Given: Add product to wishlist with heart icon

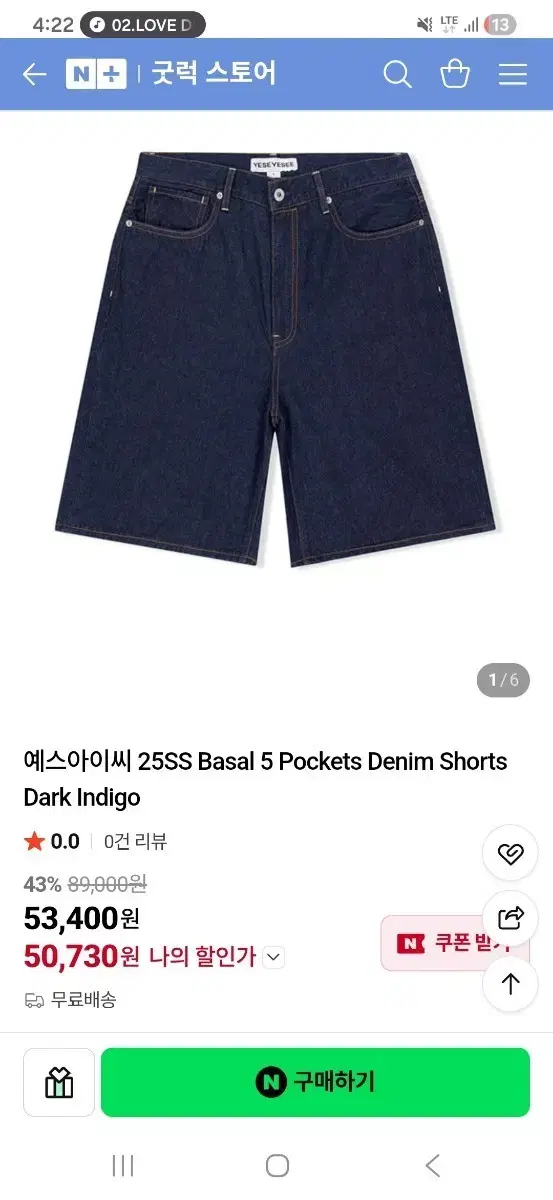Looking at the screenshot, I should coord(510,853).
